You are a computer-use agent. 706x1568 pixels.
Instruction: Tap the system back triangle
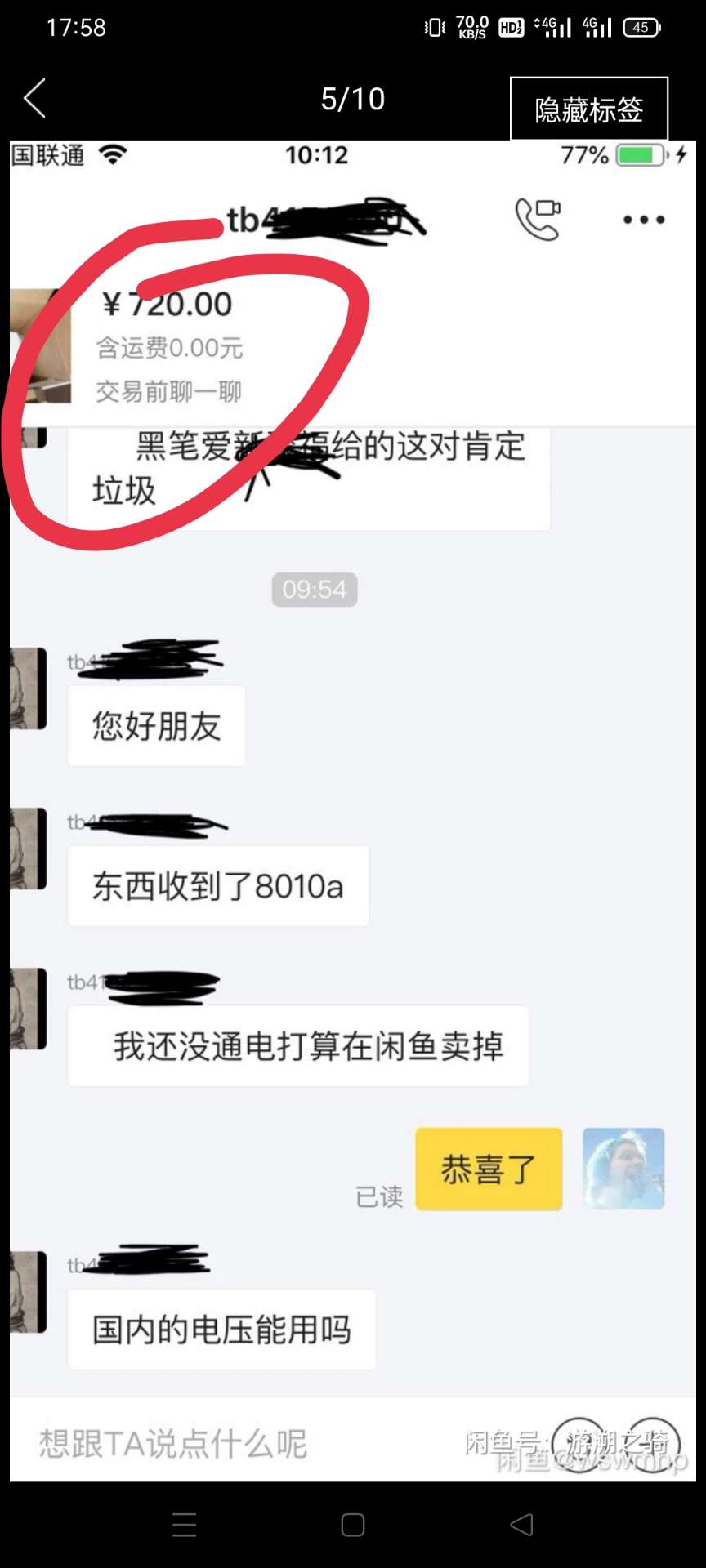click(x=521, y=1525)
